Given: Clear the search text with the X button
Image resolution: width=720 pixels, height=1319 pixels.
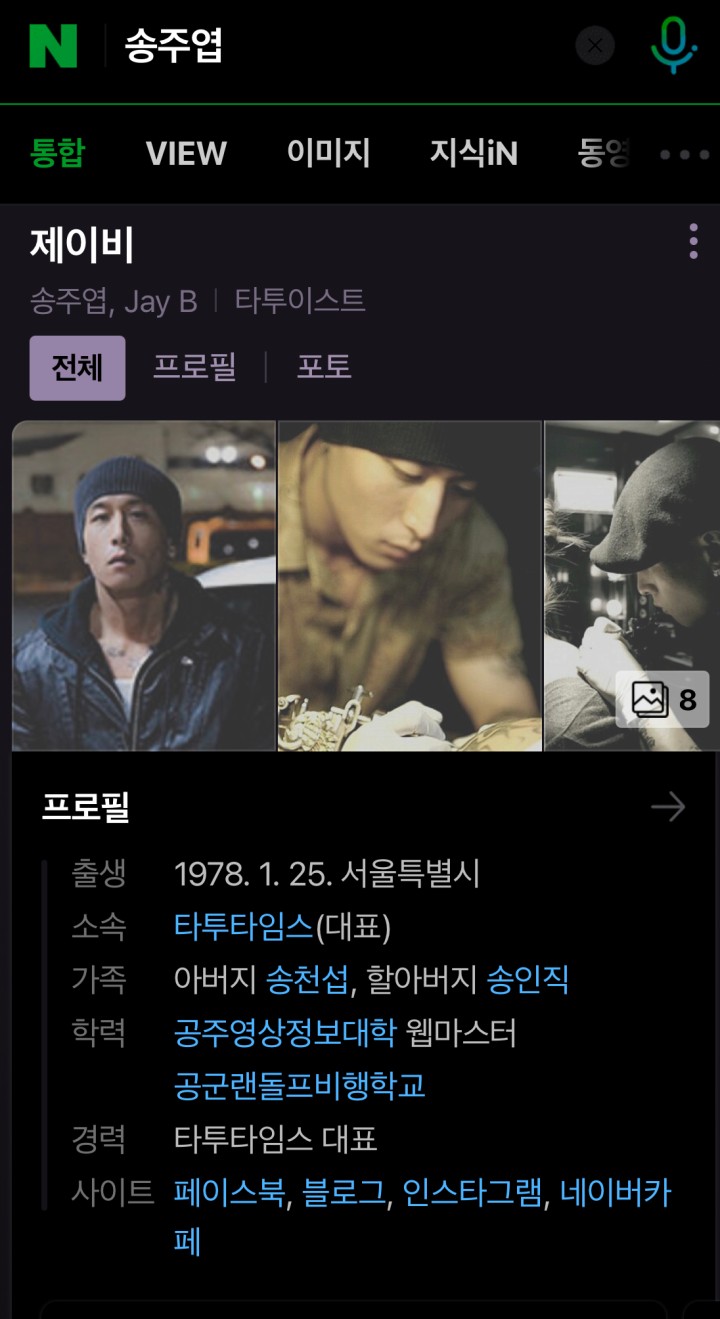Looking at the screenshot, I should [x=595, y=46].
